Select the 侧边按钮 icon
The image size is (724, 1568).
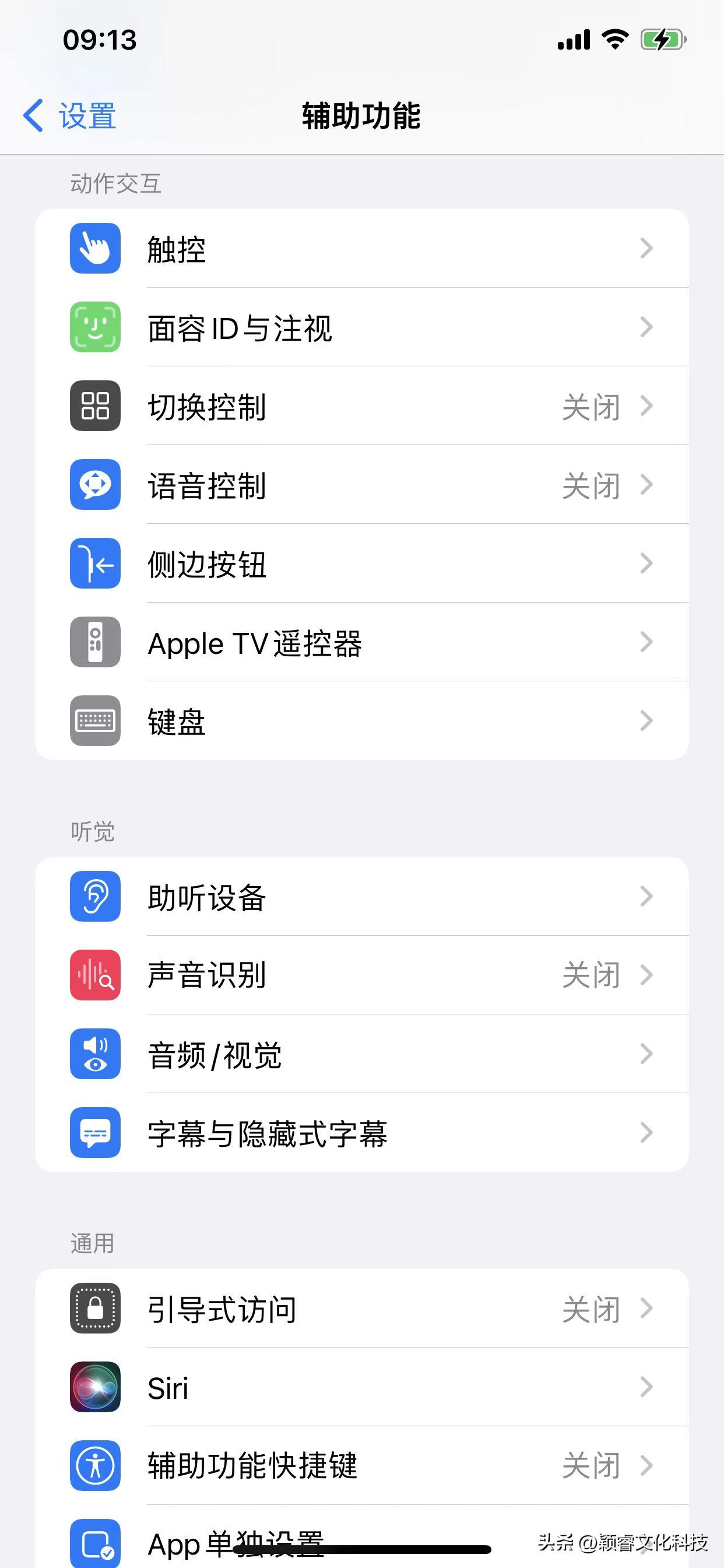[x=95, y=563]
